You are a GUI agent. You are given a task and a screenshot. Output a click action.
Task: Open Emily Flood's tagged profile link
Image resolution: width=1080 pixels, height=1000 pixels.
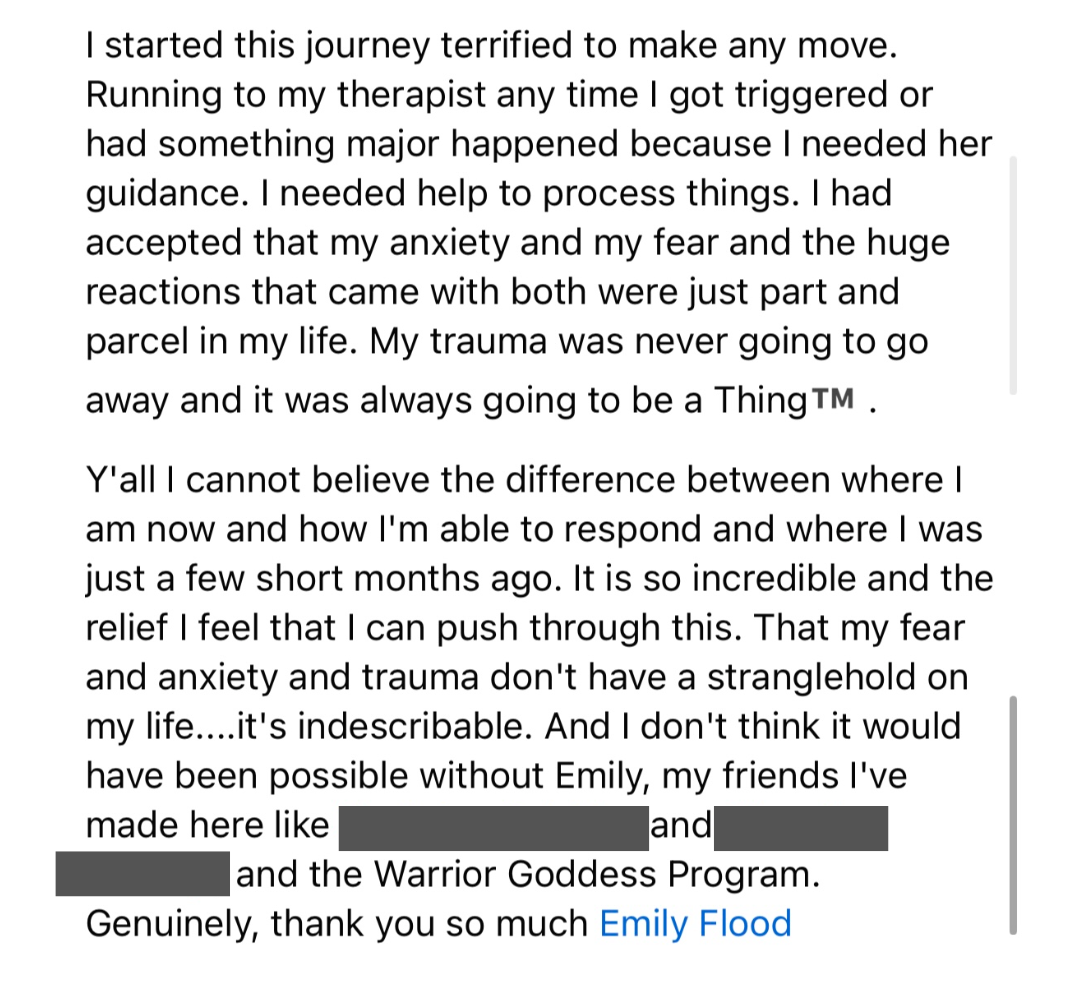click(x=695, y=923)
